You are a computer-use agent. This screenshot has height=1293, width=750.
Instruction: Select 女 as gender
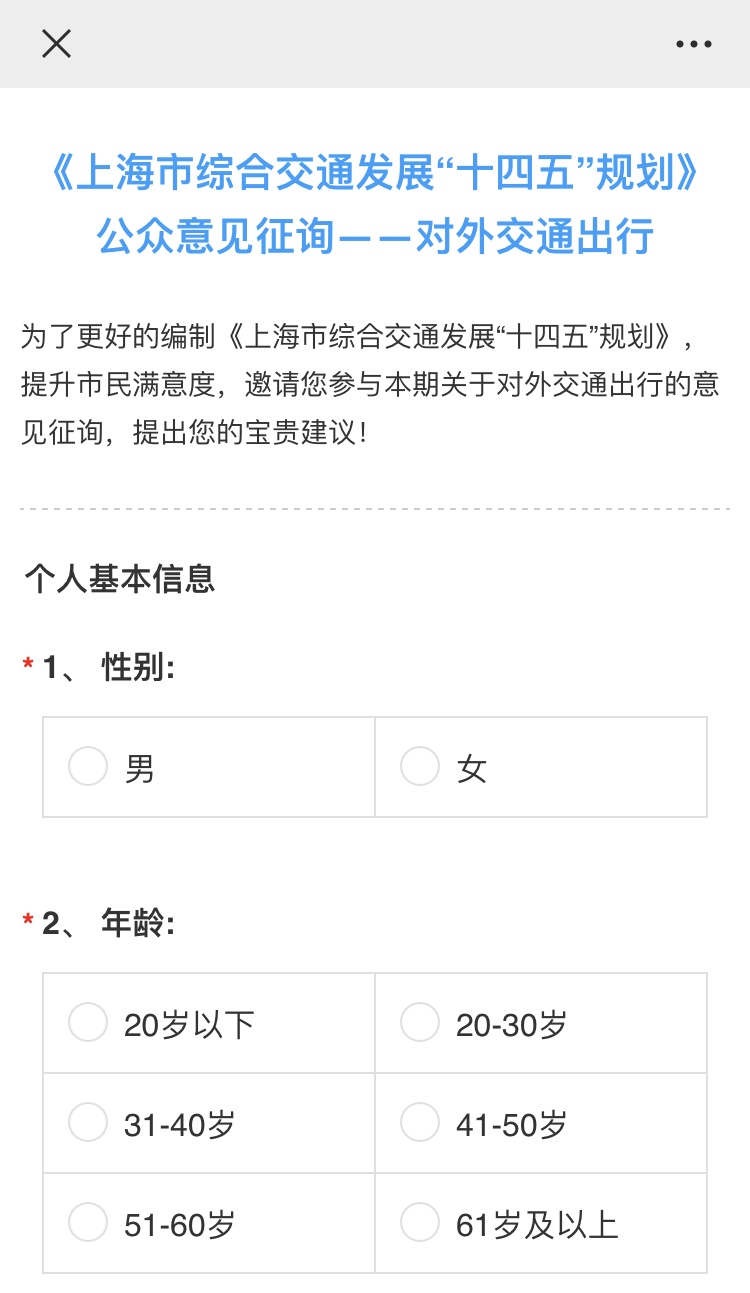pos(420,767)
